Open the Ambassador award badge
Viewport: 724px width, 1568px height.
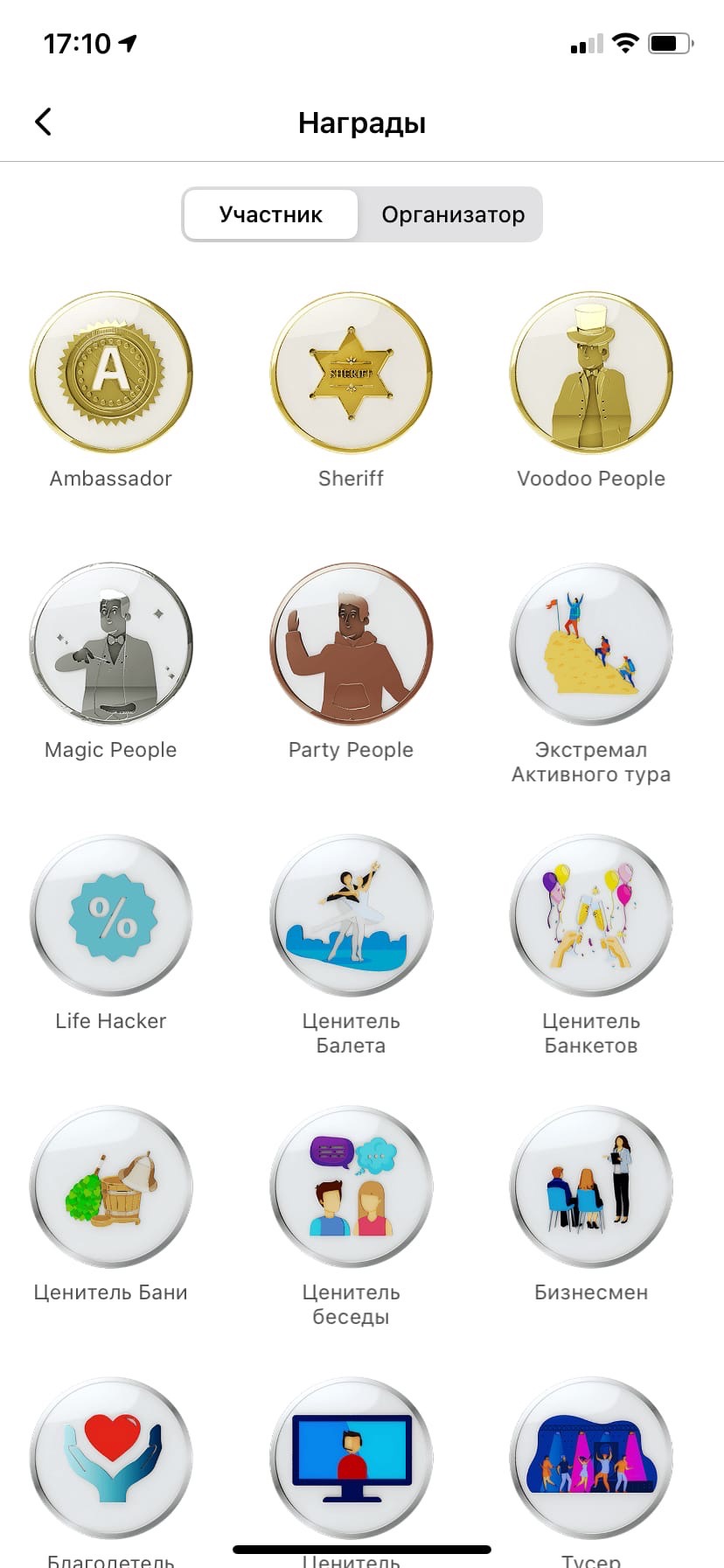click(x=111, y=374)
